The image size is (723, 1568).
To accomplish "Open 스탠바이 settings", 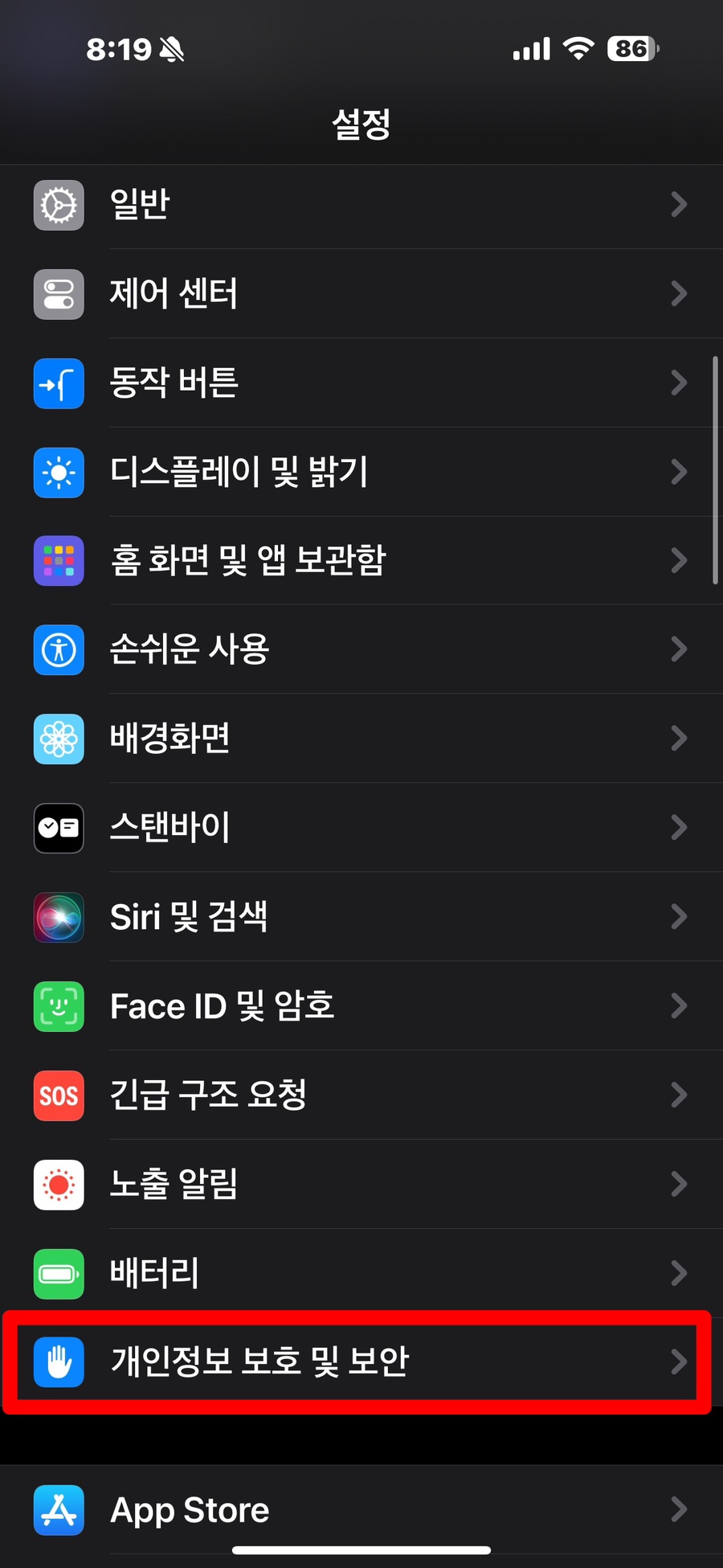I will click(361, 828).
